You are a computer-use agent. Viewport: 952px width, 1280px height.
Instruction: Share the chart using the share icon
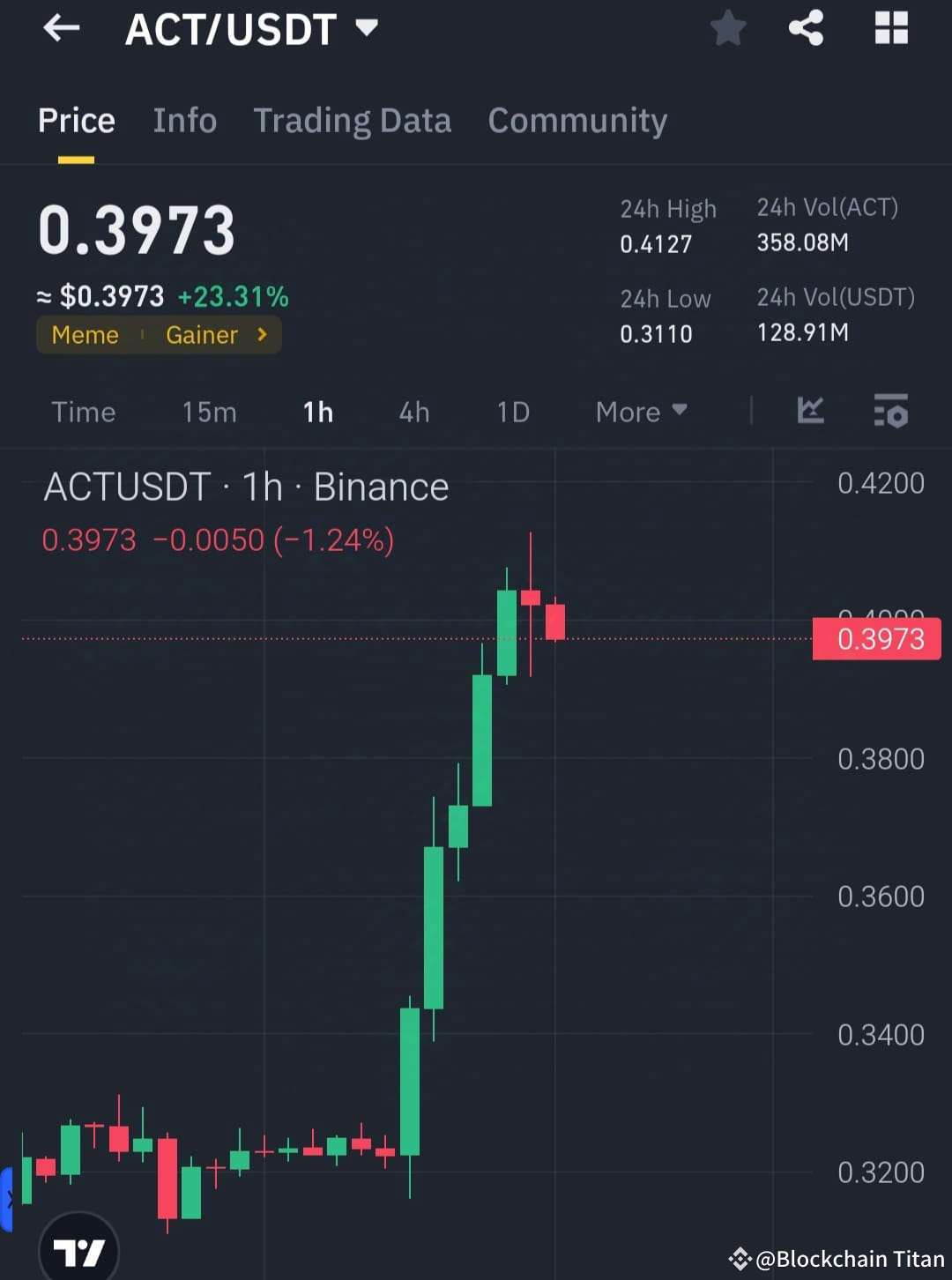(806, 28)
